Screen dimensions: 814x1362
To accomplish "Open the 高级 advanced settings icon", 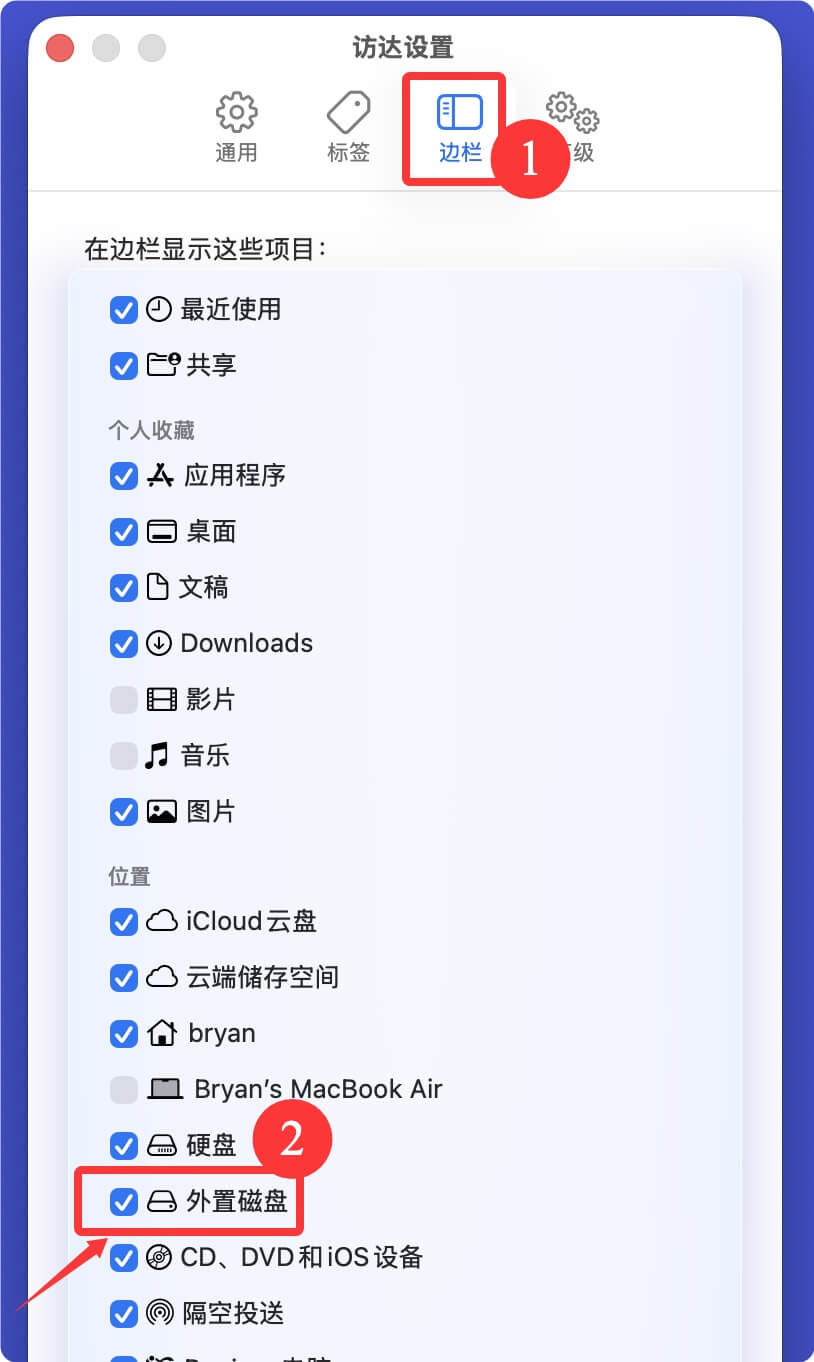I will [568, 112].
